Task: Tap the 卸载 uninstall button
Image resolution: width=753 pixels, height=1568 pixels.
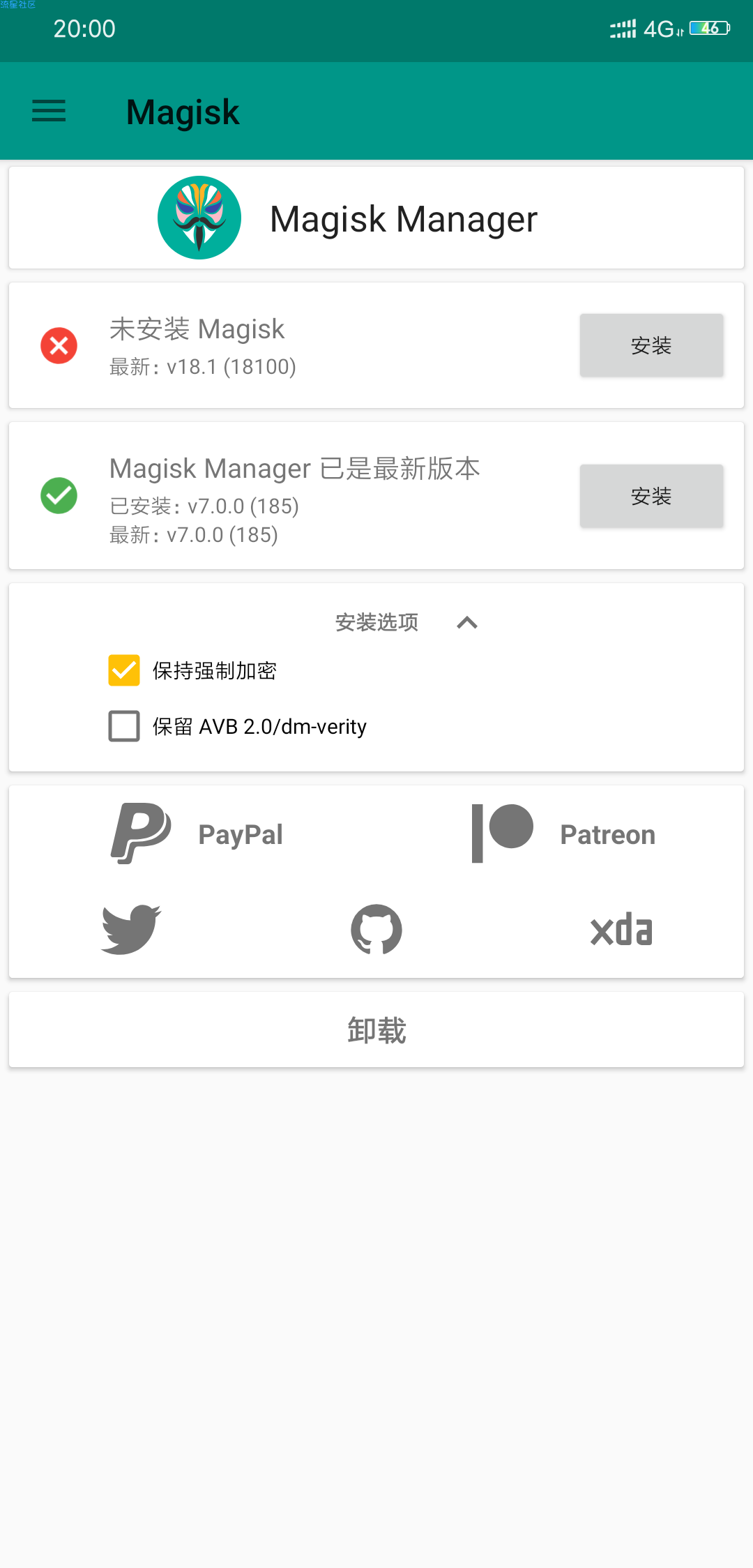Action: tap(376, 1030)
